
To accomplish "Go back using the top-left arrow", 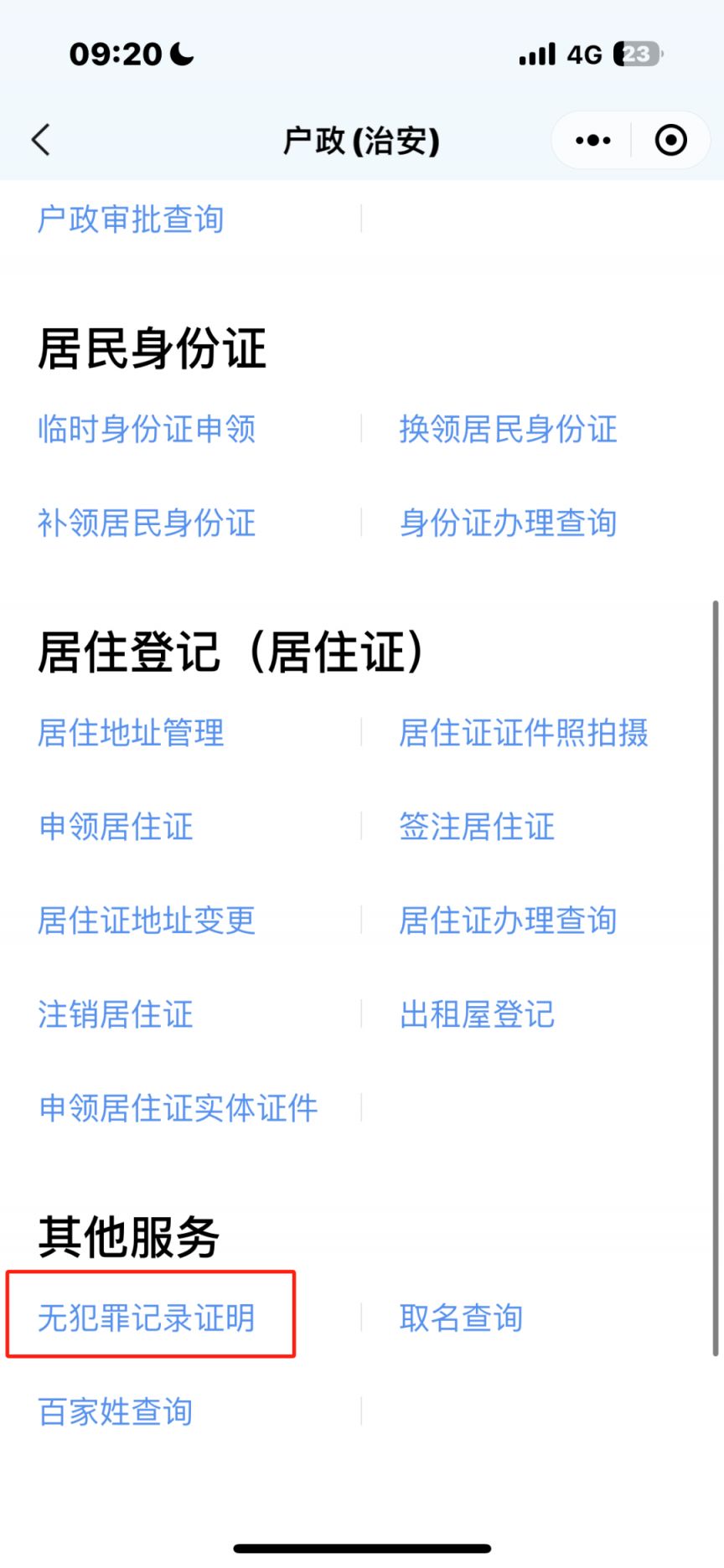I will pos(41,140).
